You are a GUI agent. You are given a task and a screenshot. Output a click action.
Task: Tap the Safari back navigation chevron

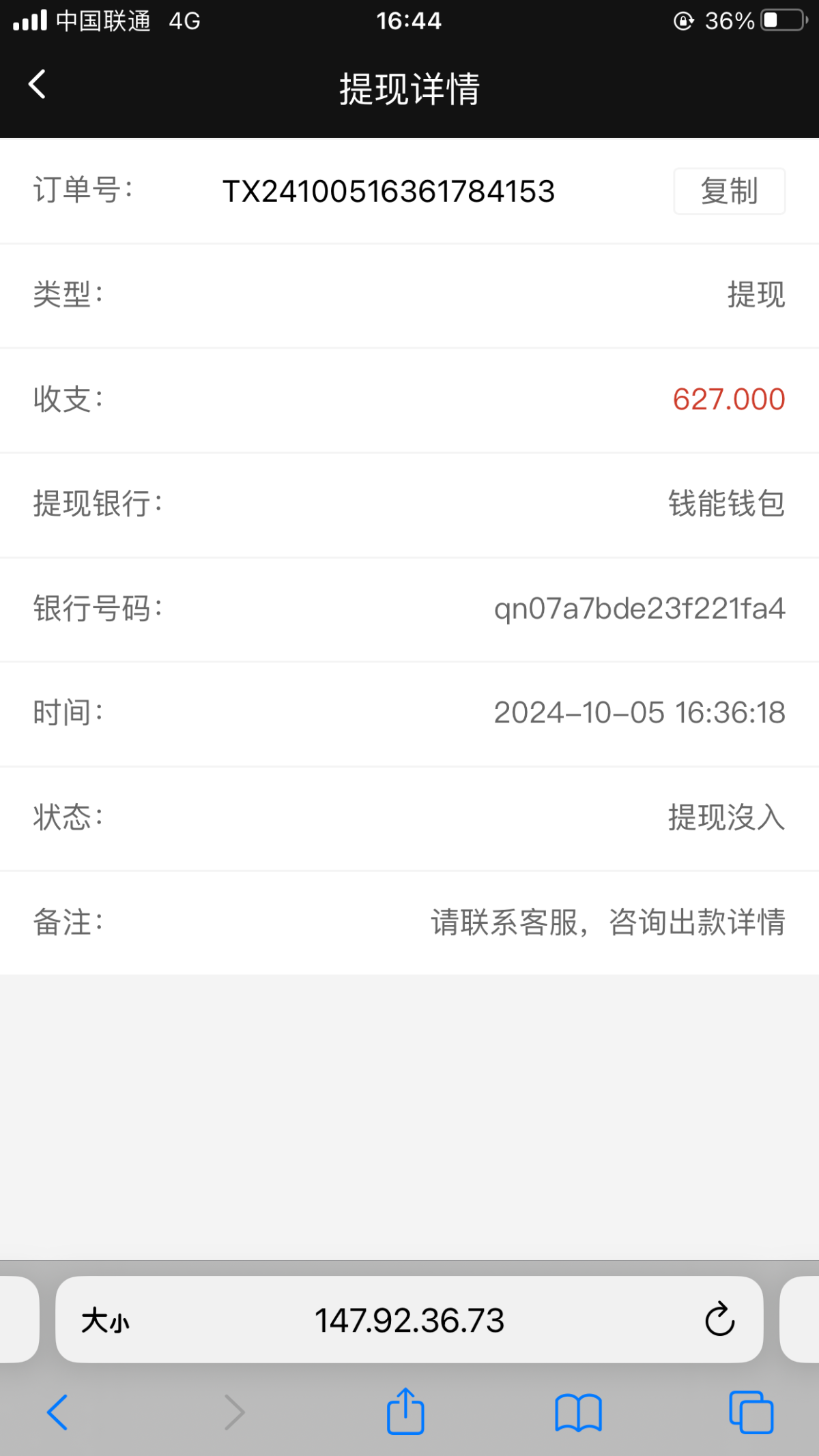point(57,1412)
